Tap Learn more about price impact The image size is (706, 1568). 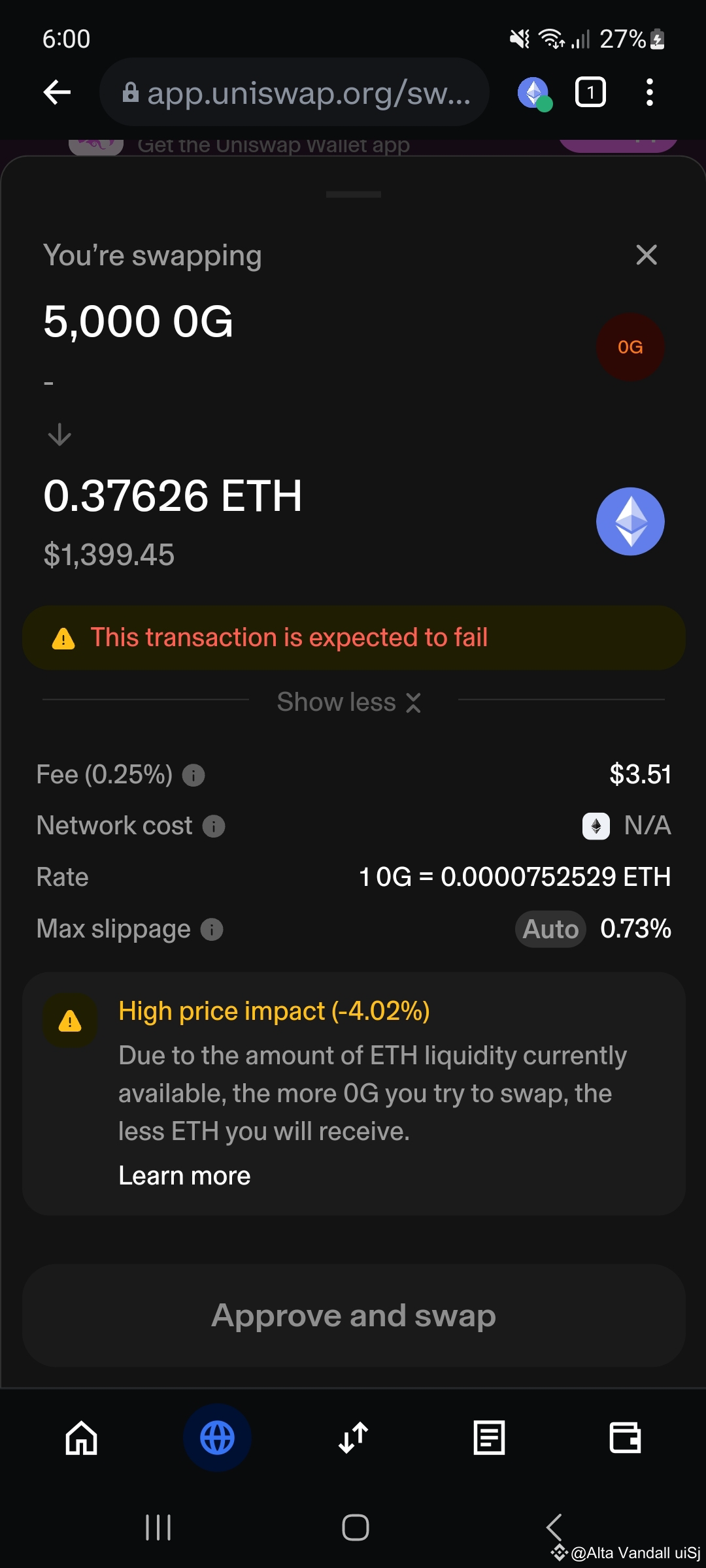(184, 1176)
